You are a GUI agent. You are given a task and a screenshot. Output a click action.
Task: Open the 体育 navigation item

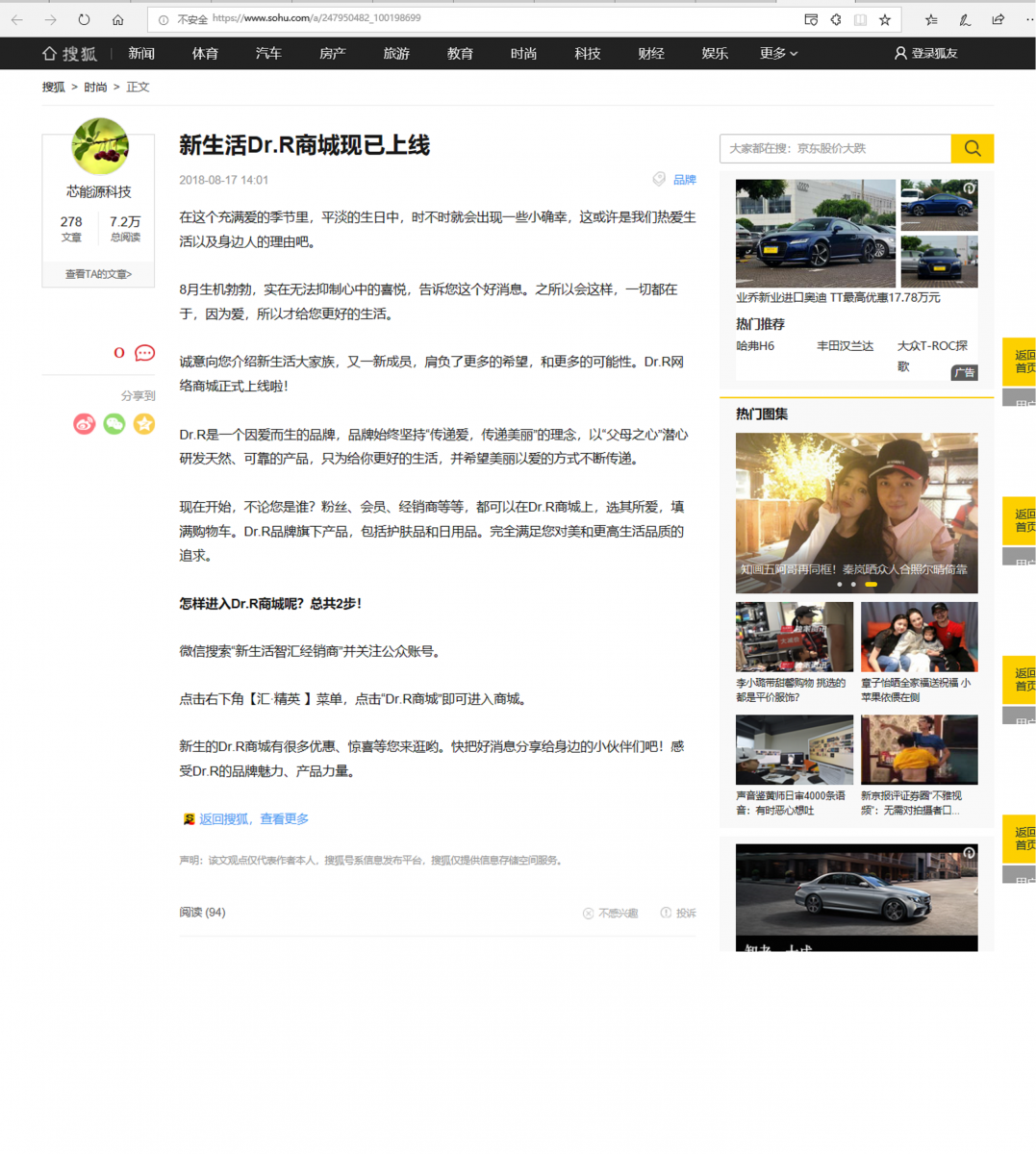[205, 54]
